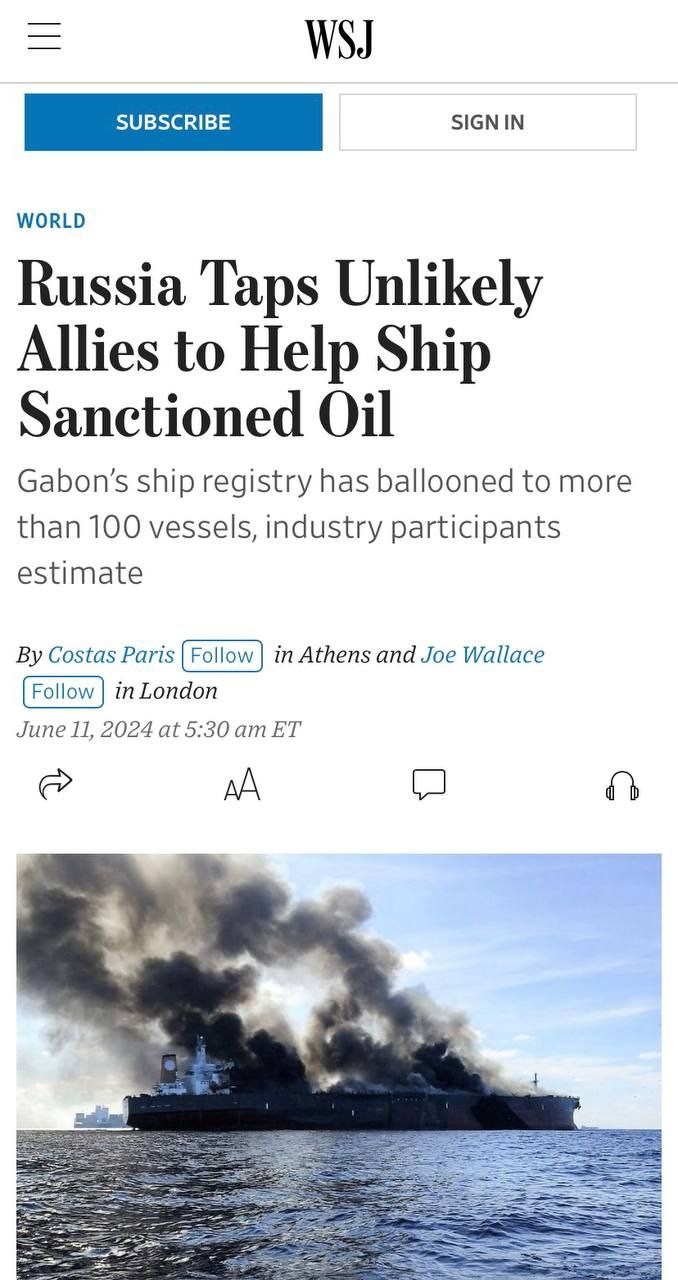This screenshot has height=1280, width=678.
Task: Tap the Subscribe button
Action: (173, 122)
